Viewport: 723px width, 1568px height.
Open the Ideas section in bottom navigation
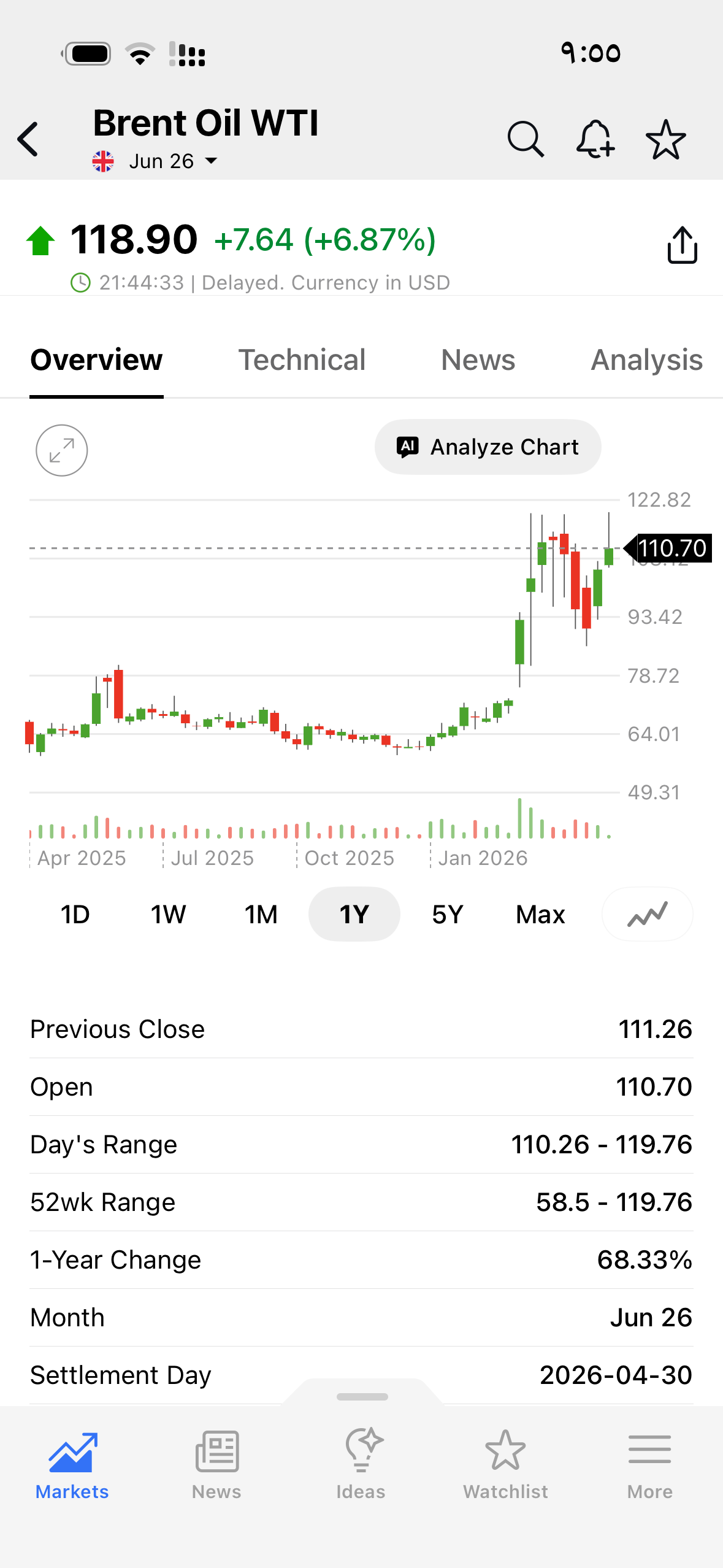click(361, 1464)
